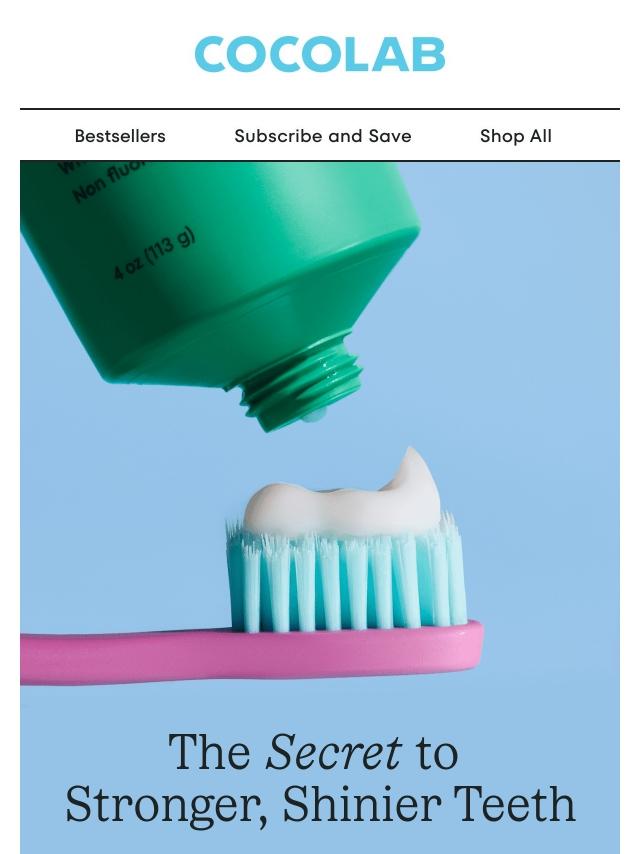Go to Subscribe and Save
The height and width of the screenshot is (854, 640).
point(322,136)
